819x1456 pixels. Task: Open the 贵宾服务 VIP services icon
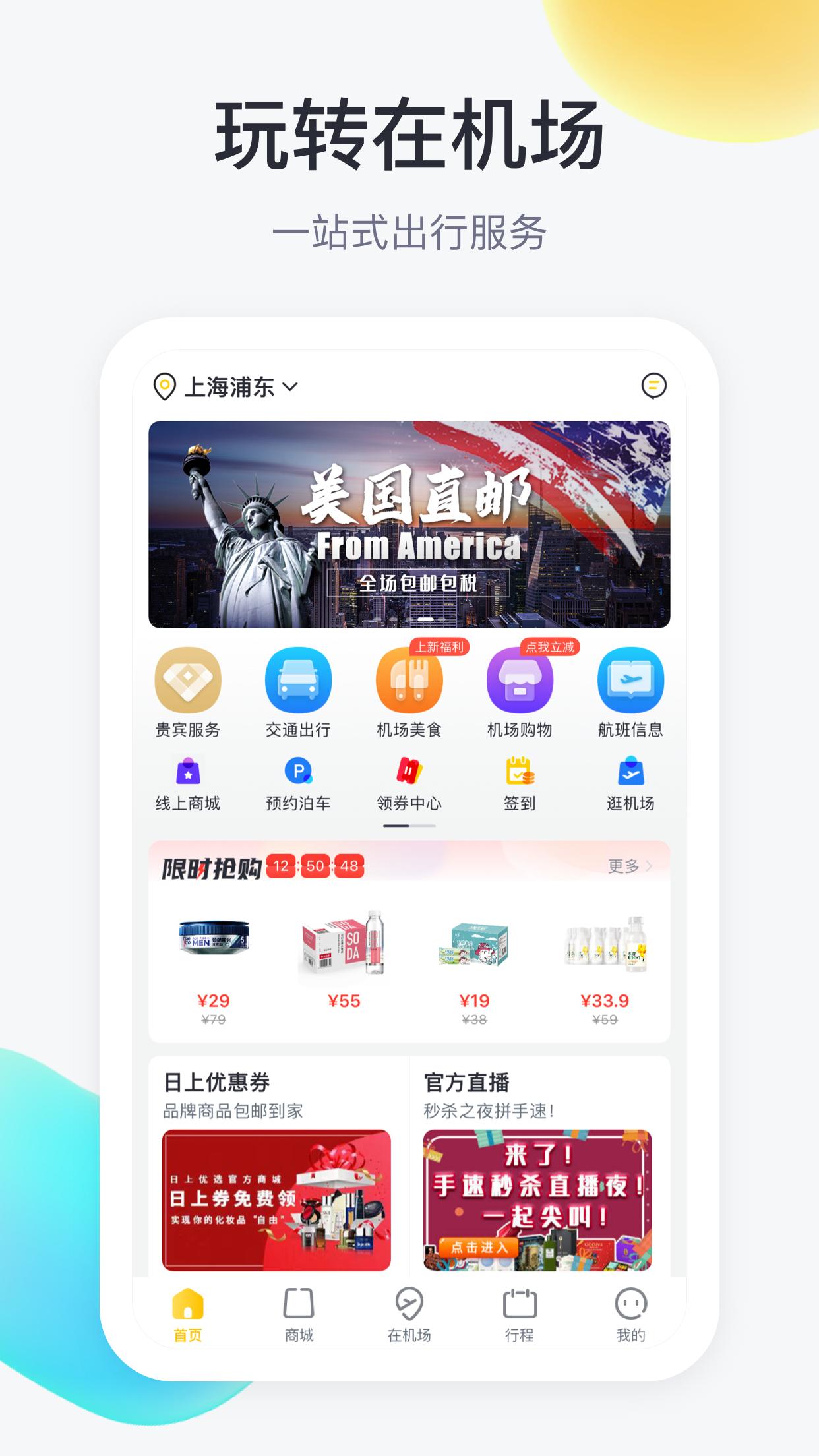(x=187, y=688)
